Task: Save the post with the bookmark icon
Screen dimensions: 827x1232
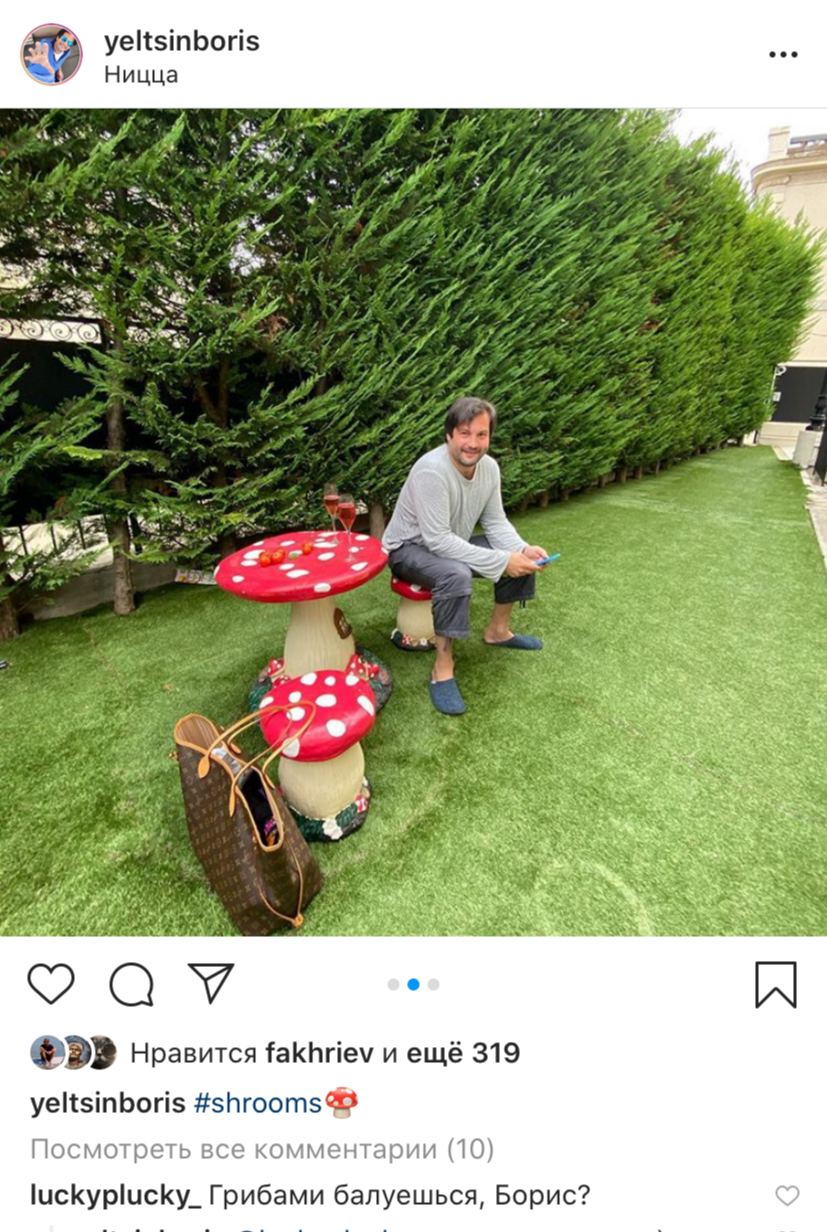Action: click(x=775, y=984)
